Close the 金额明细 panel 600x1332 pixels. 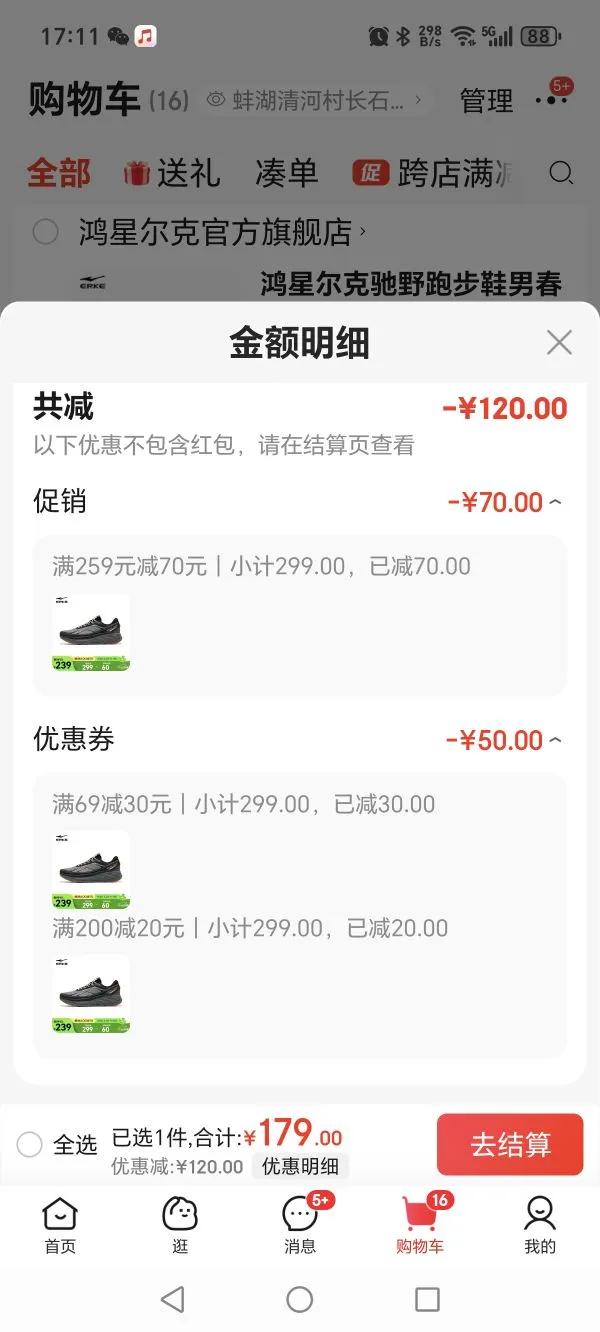[x=559, y=343]
